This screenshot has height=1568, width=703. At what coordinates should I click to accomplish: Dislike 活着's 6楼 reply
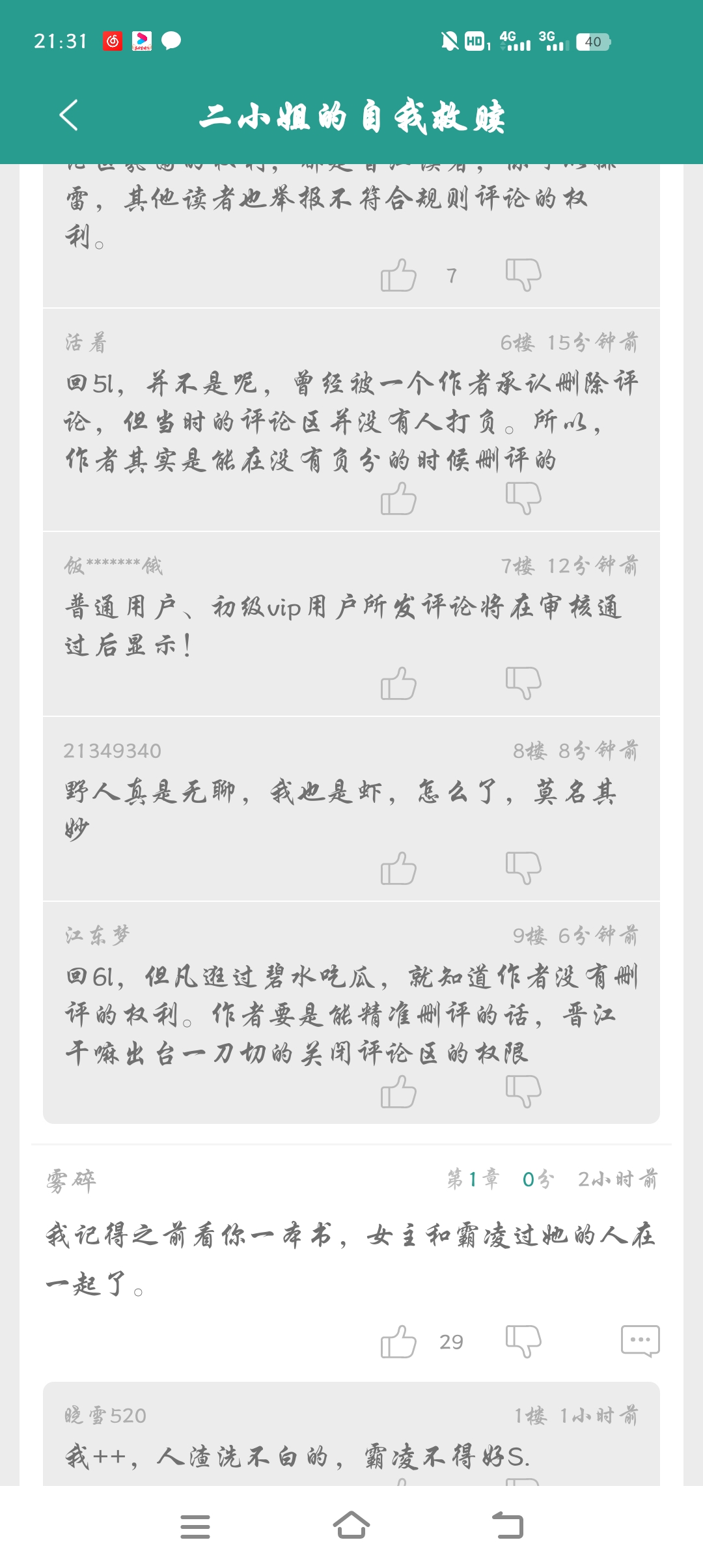pos(523,499)
